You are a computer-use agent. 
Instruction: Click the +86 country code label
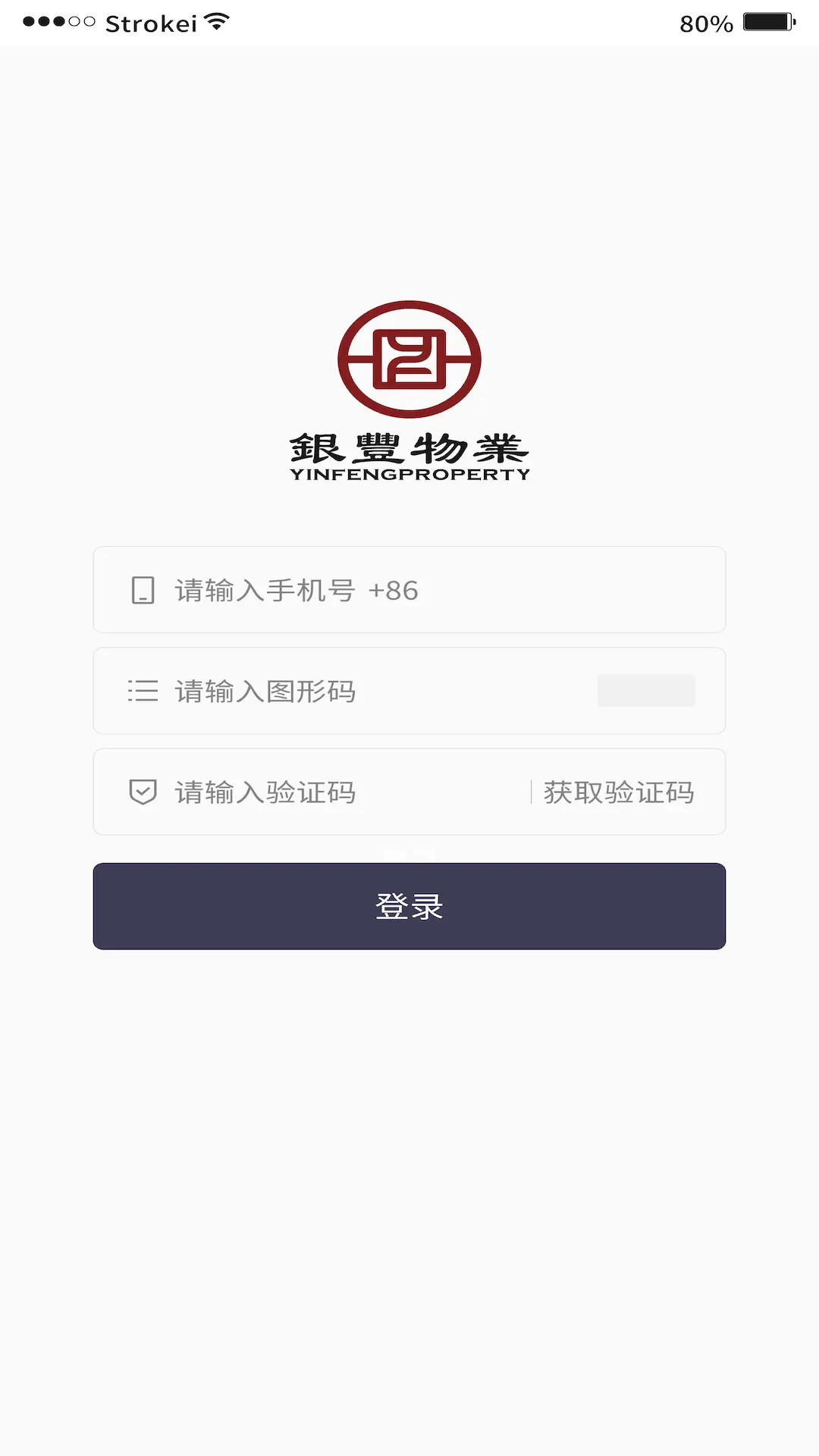tap(393, 591)
